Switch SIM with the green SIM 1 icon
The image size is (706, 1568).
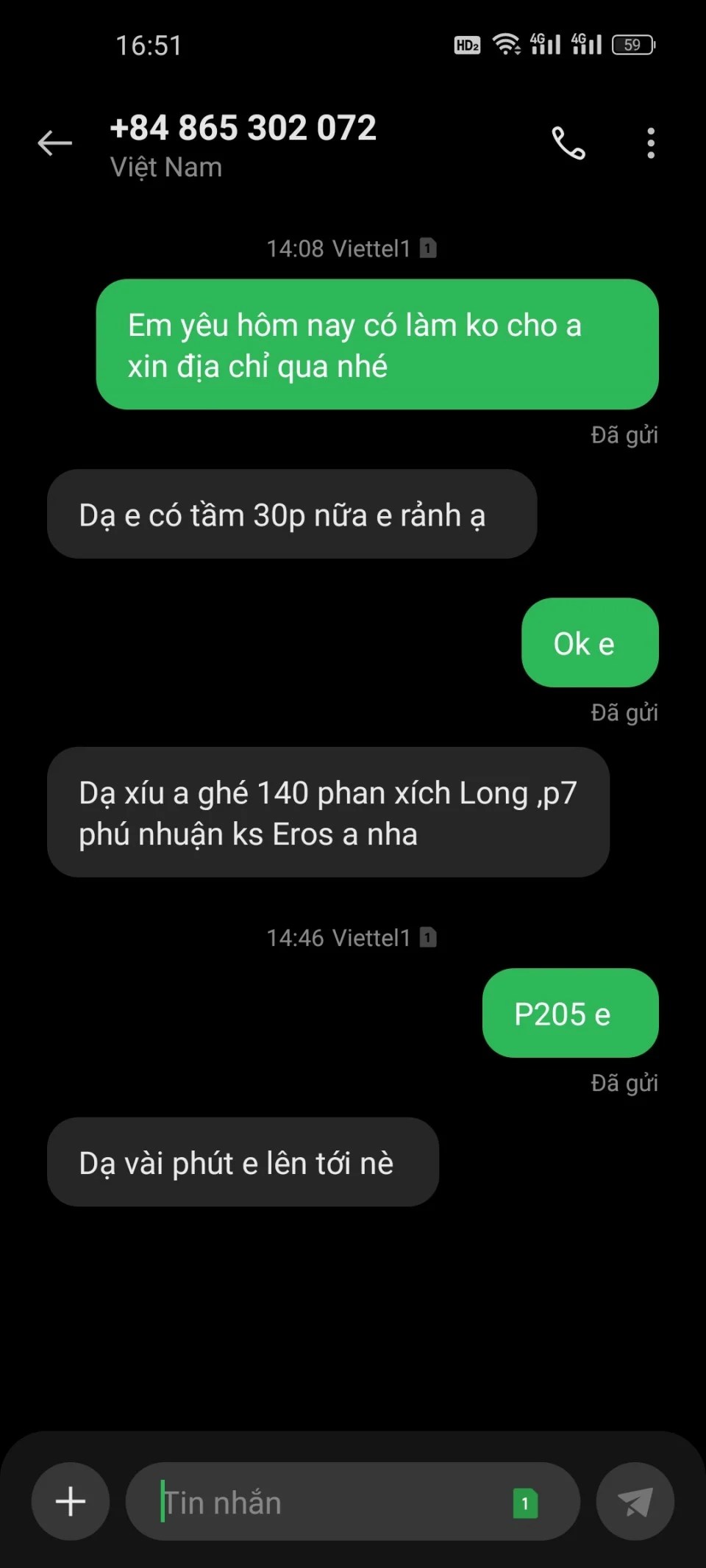click(x=525, y=1503)
